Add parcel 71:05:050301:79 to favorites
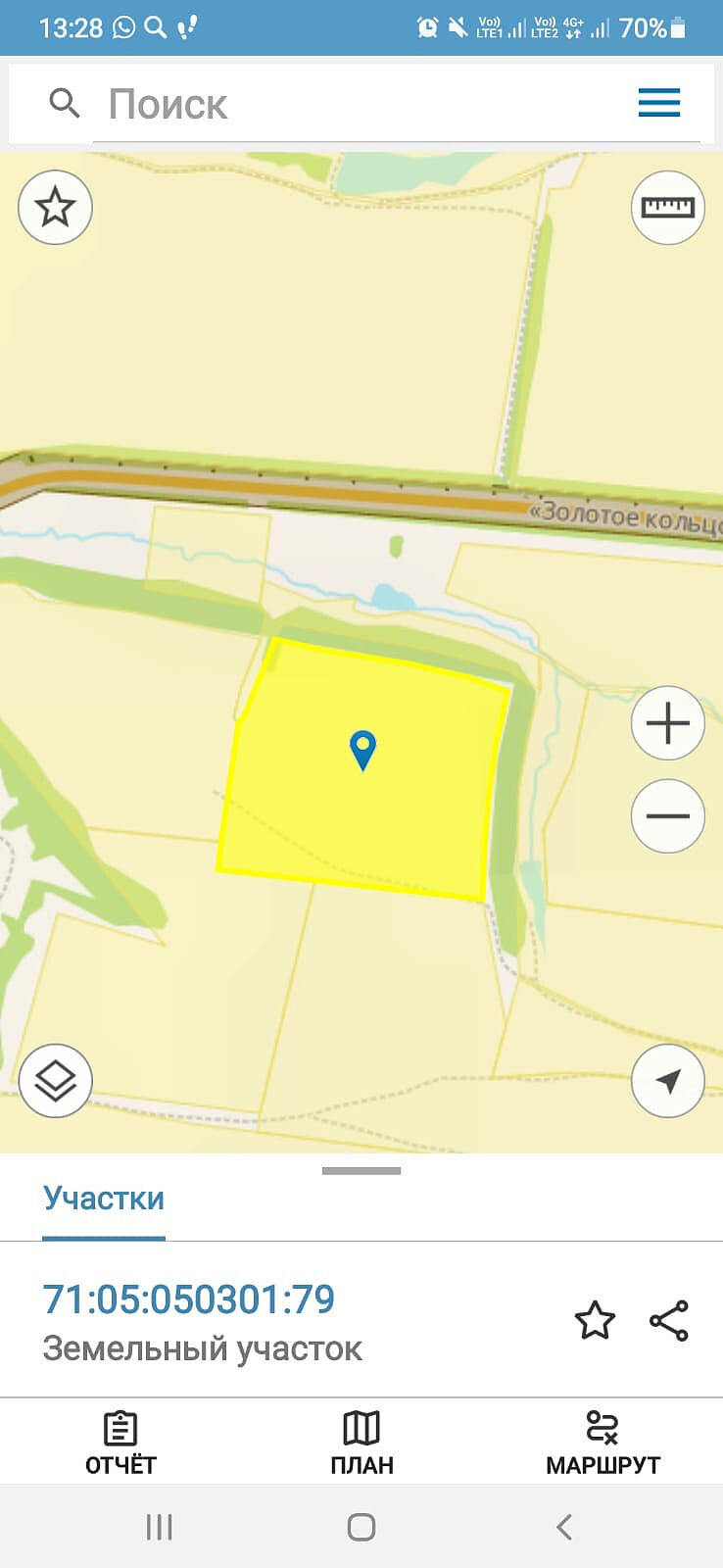The width and height of the screenshot is (723, 1568). point(595,1320)
